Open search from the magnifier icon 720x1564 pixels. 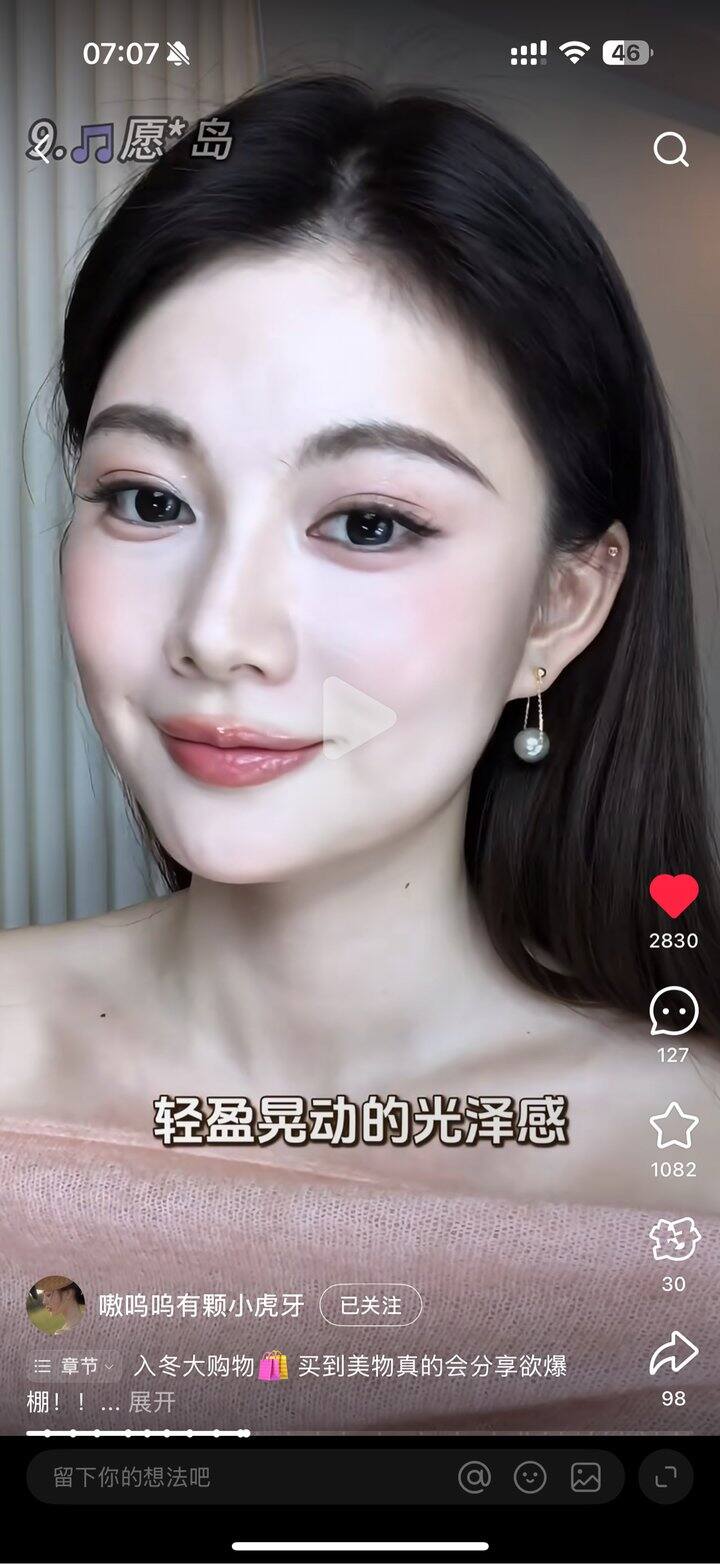point(671,150)
